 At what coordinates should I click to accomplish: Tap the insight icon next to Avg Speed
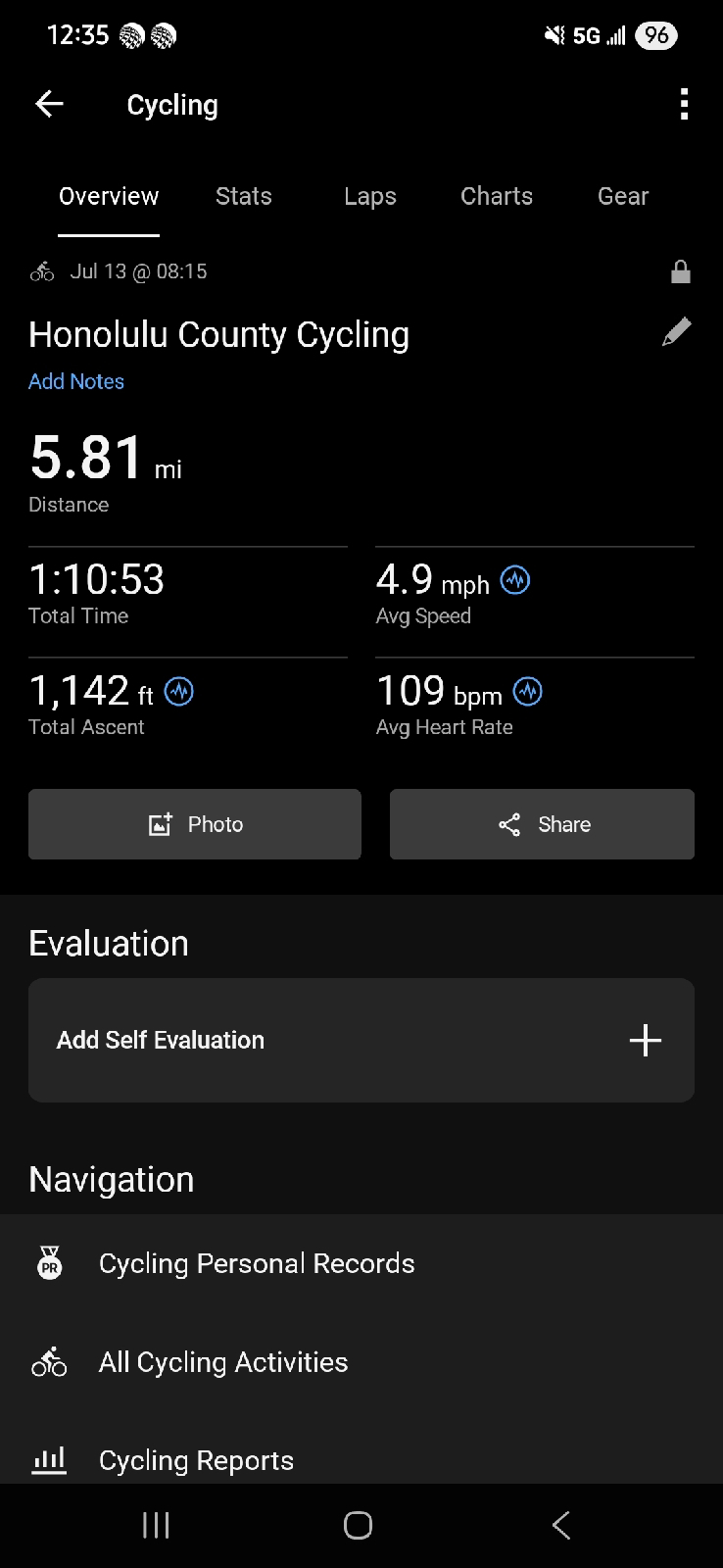(x=515, y=580)
